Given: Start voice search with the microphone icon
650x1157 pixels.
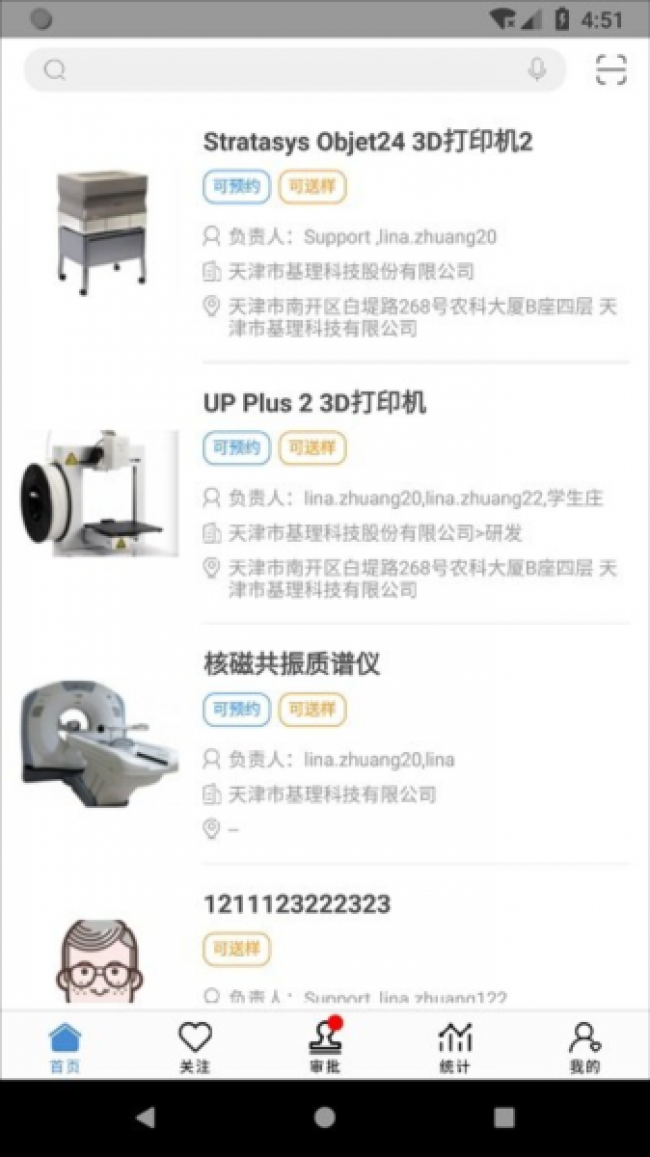Looking at the screenshot, I should (537, 70).
